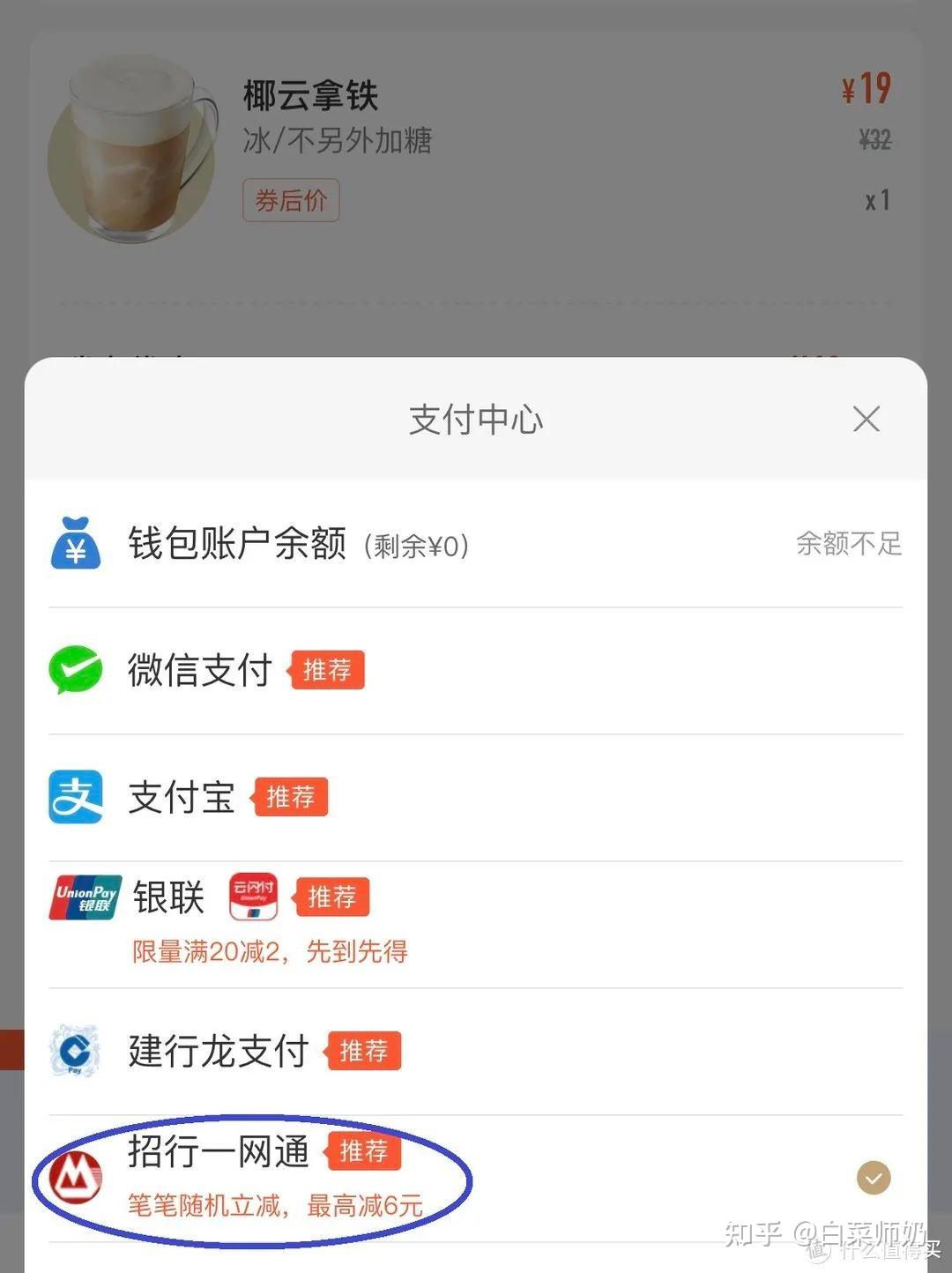This screenshot has width=952, height=1273.
Task: Click the 招商银行 logo icon
Action: point(75,1177)
